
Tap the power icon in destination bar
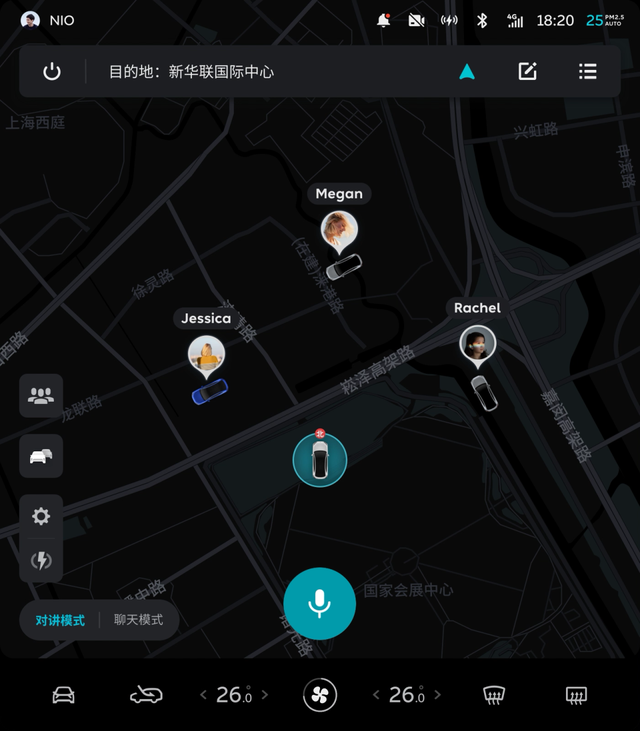click(52, 72)
